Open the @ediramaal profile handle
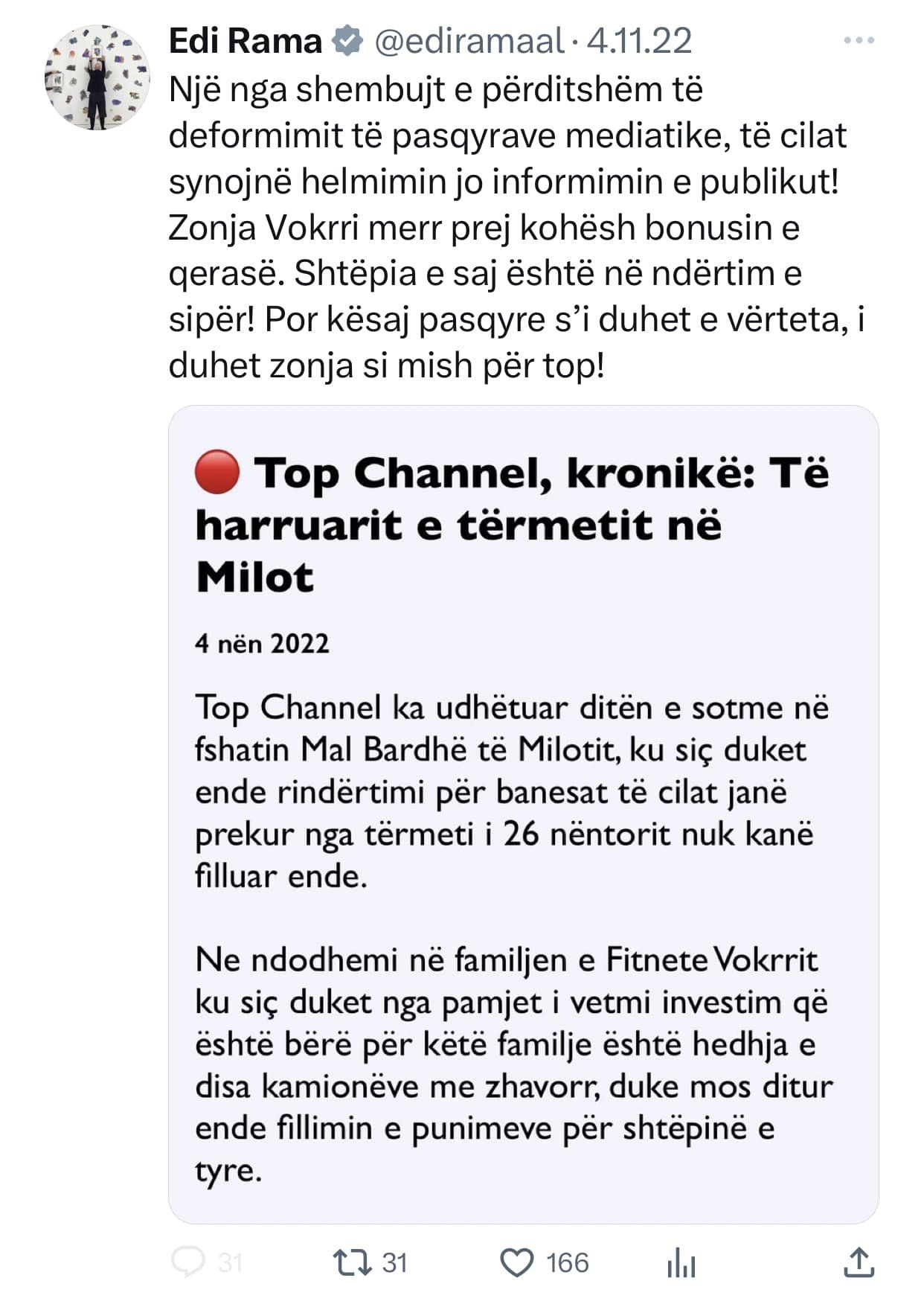 tap(468, 41)
